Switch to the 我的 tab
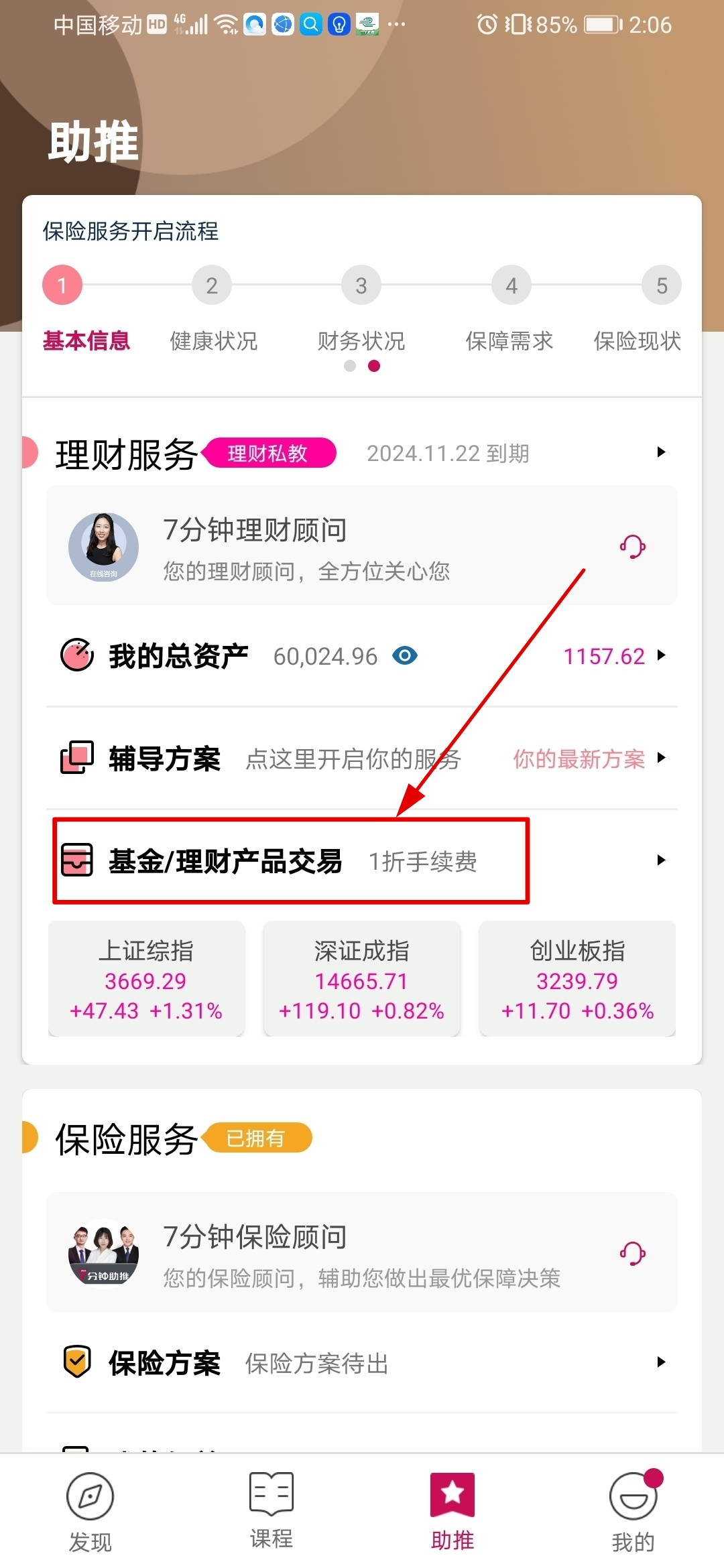The height and width of the screenshot is (1568, 724). tap(632, 1512)
